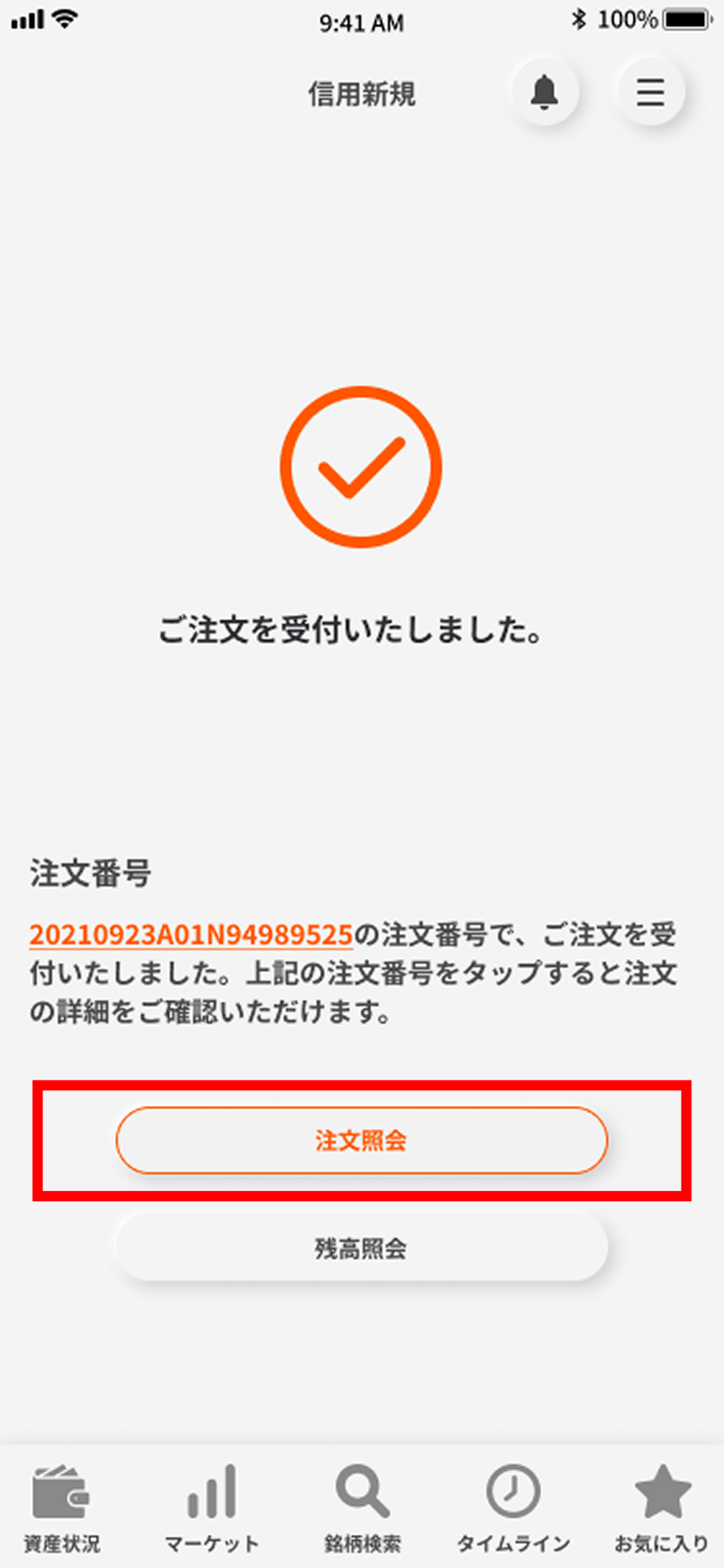724x1568 pixels.
Task: Switch to the マーケット tab
Action: [211, 1508]
